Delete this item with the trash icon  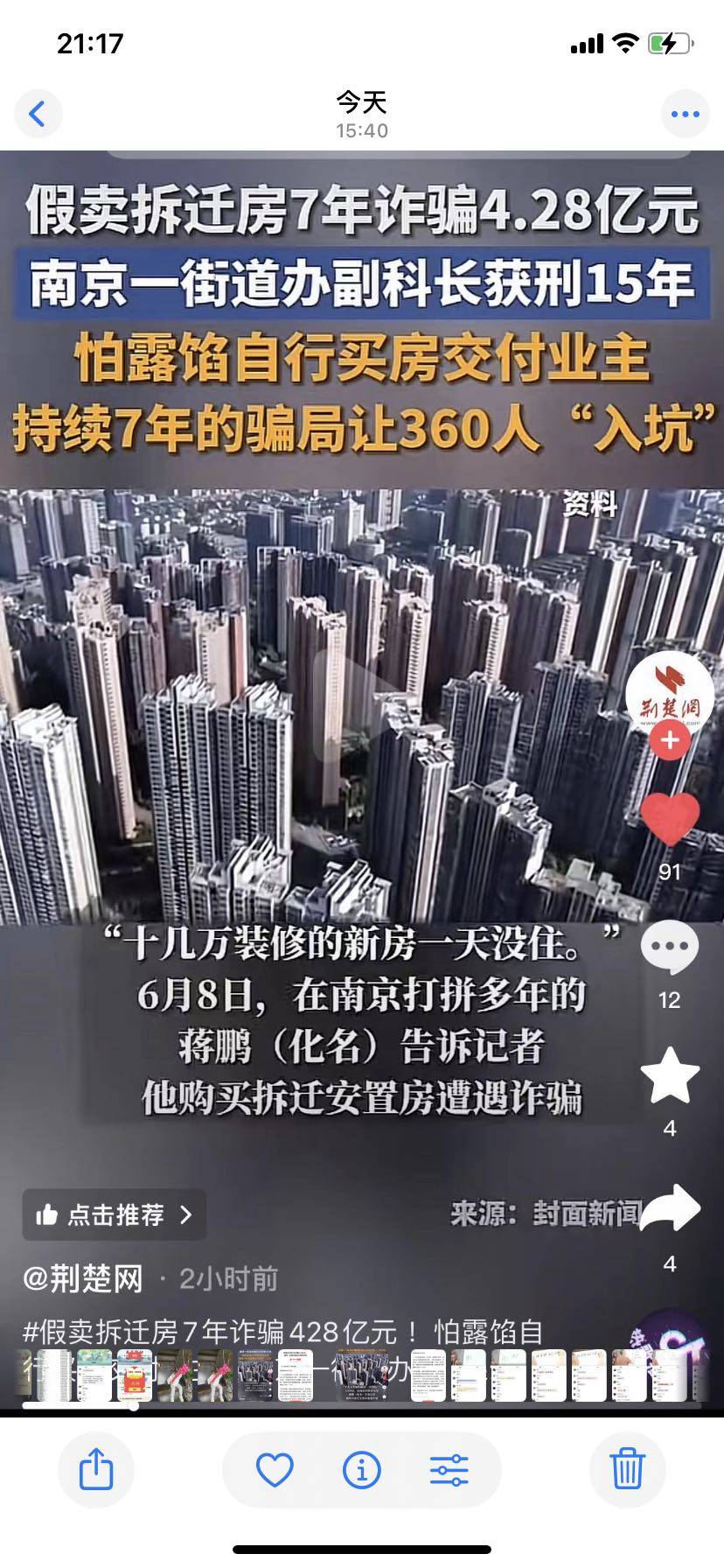[627, 1469]
